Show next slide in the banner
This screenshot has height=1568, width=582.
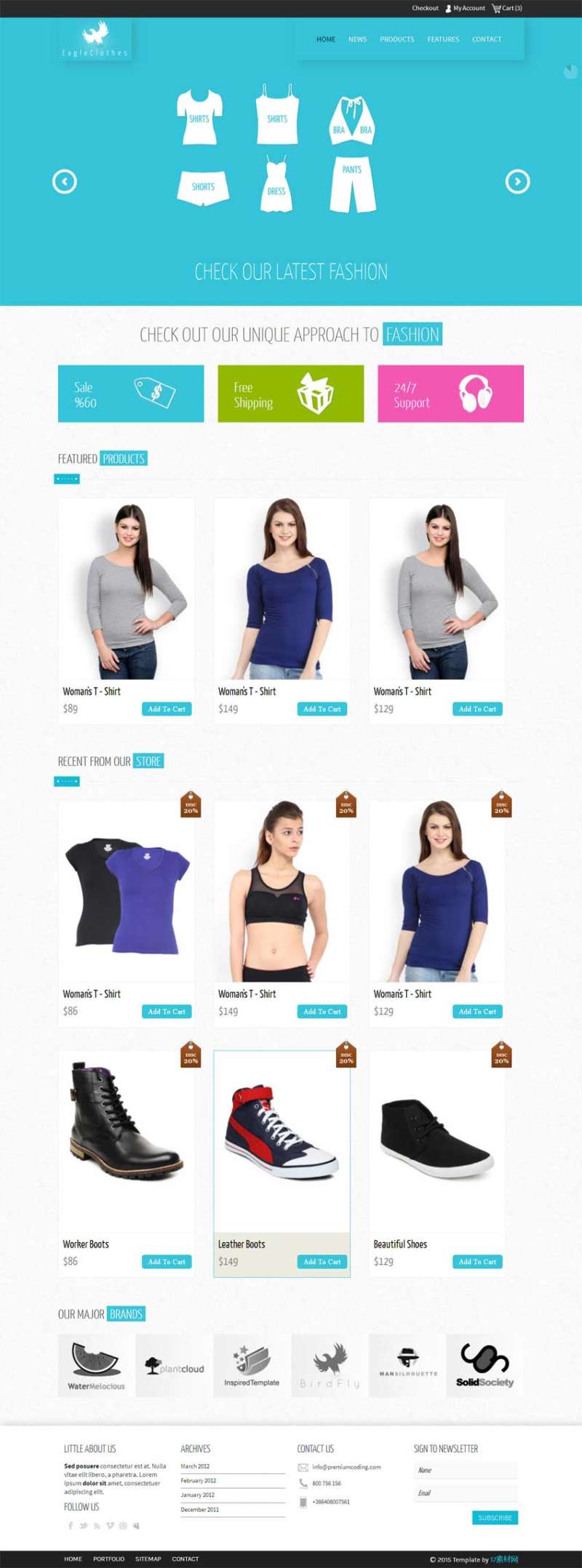pyautogui.click(x=517, y=181)
